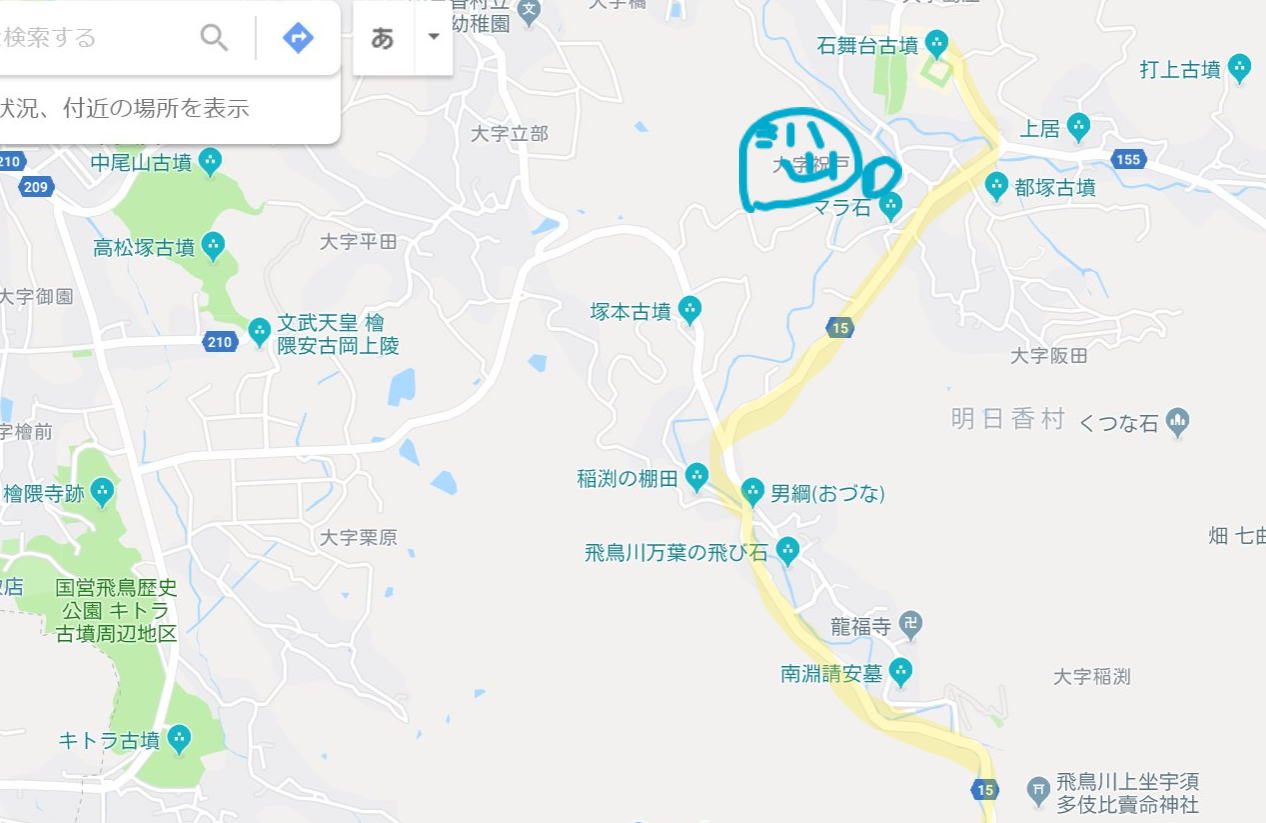The height and width of the screenshot is (823, 1266).
Task: Tap the 龍福寺 temple marker
Action: [x=909, y=626]
